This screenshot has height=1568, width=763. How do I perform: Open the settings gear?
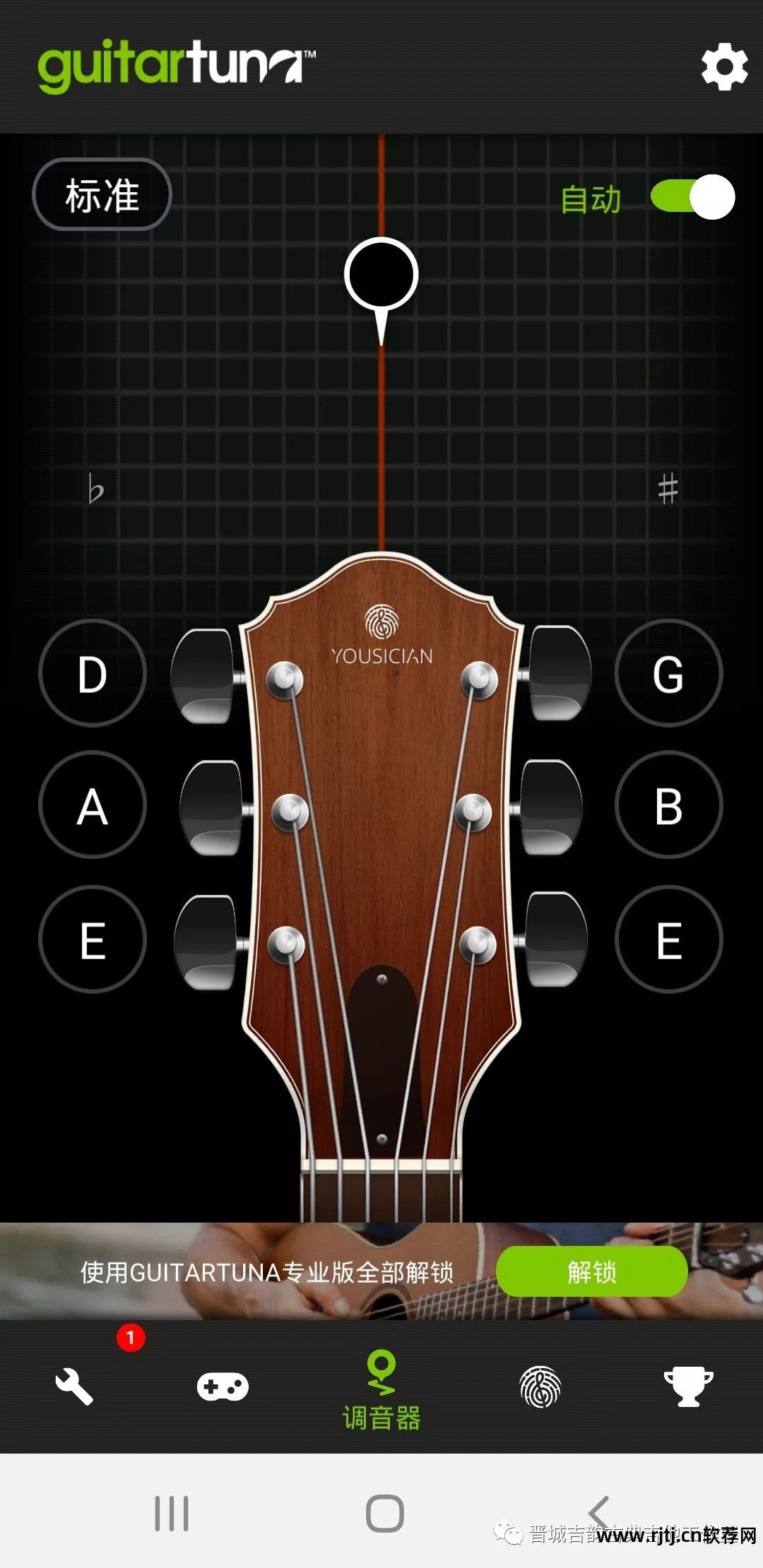point(723,68)
